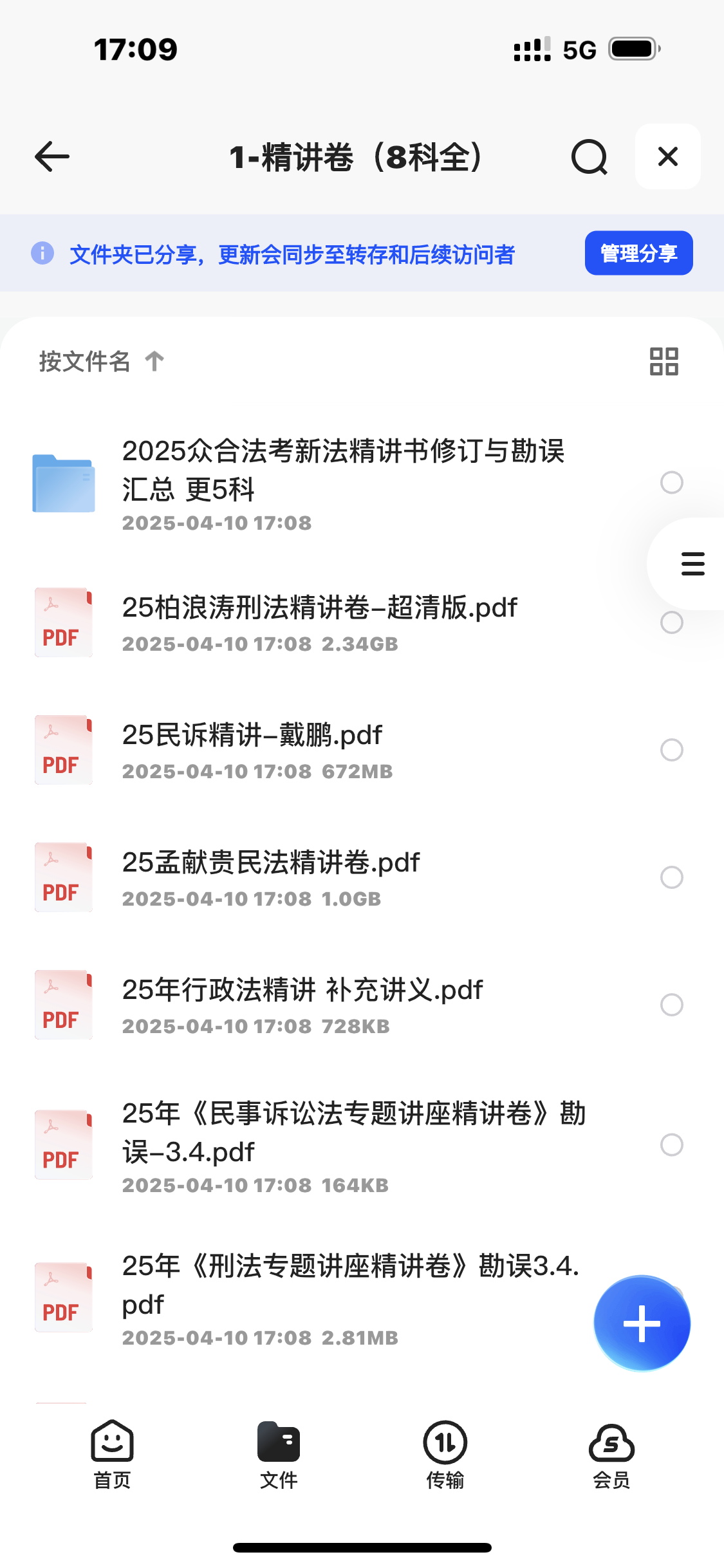This screenshot has height=1568, width=724.
Task: Switch to the 会员 tab
Action: tap(611, 1455)
